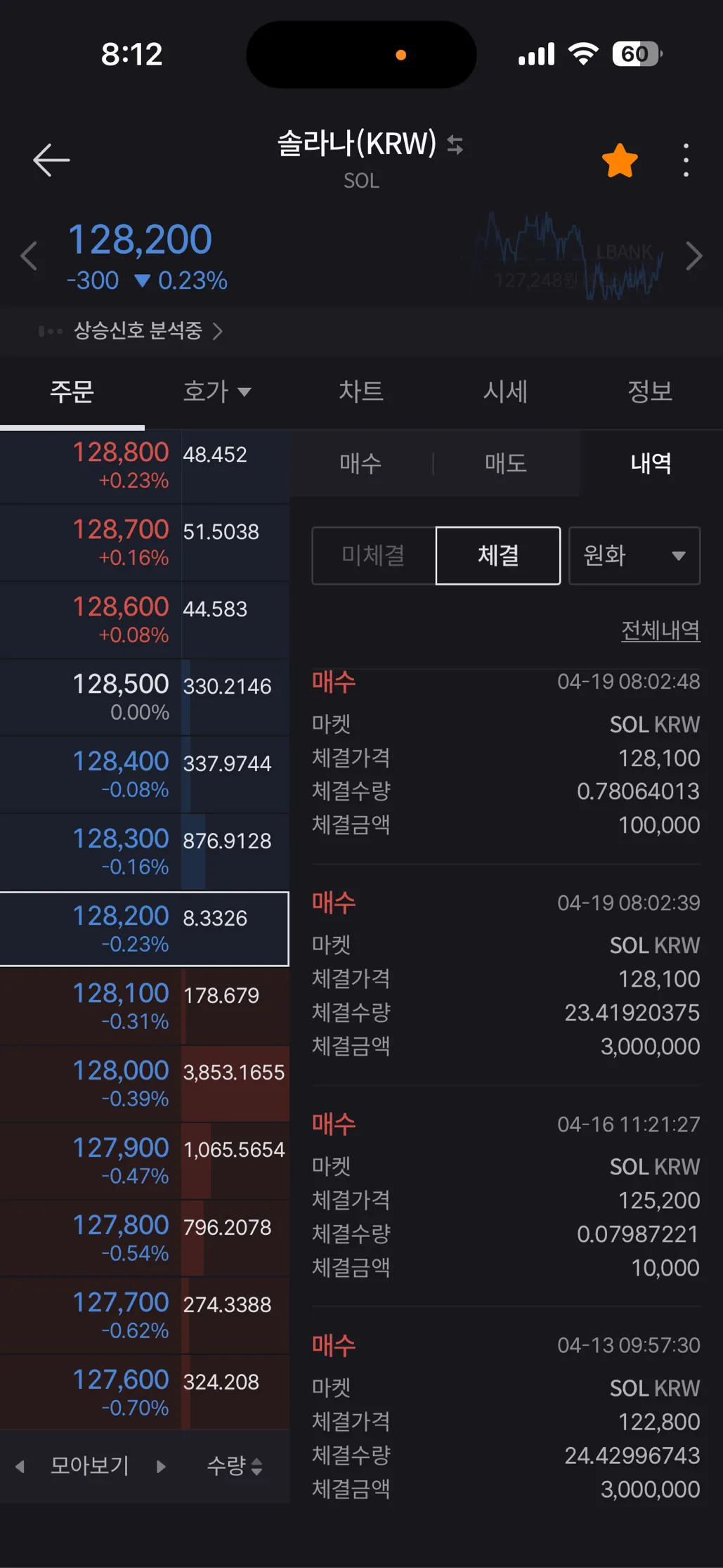View the 정보 tab
Screen dimensions: 723x1568
click(650, 391)
